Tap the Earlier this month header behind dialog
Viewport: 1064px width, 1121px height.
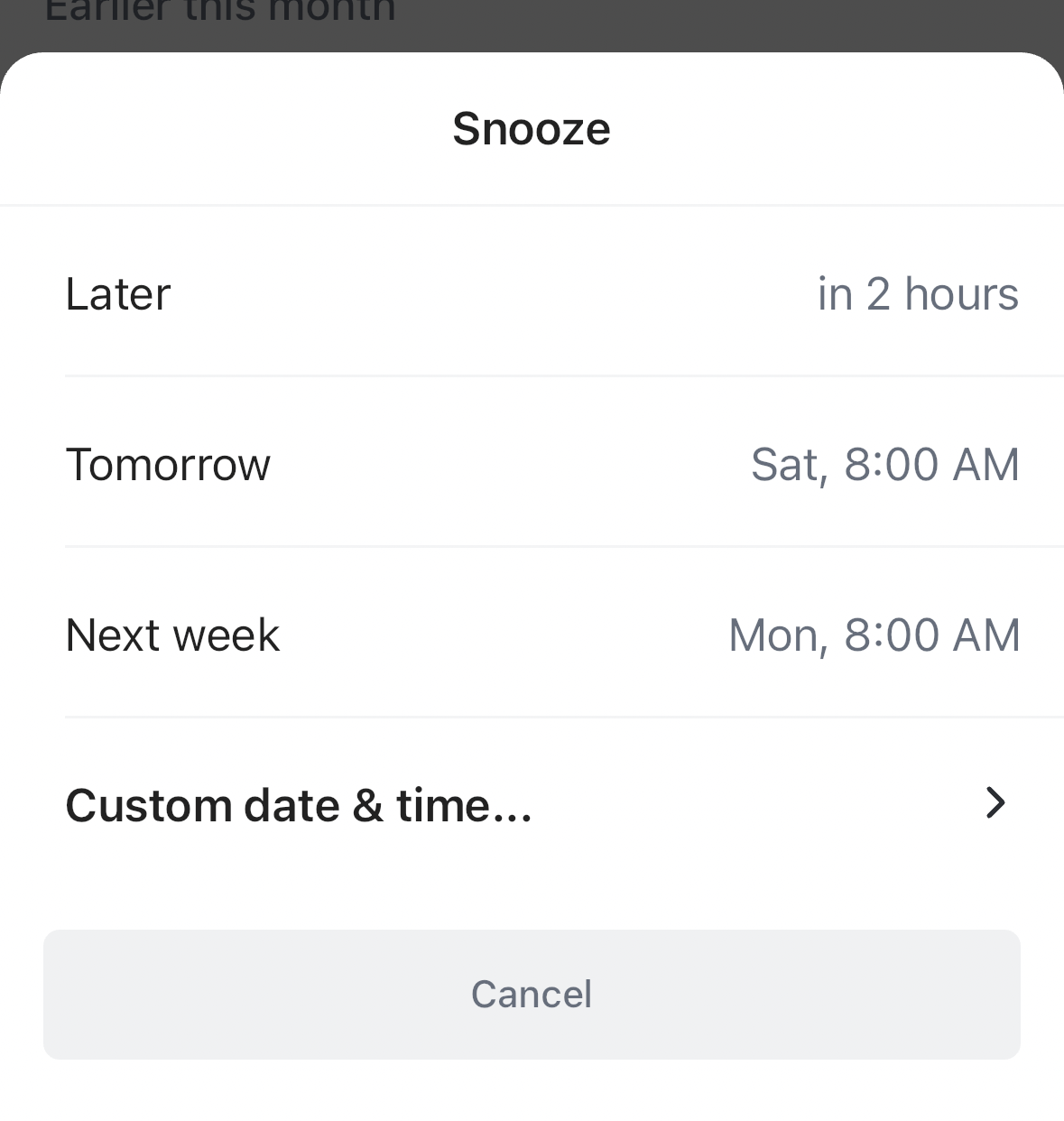click(x=219, y=11)
